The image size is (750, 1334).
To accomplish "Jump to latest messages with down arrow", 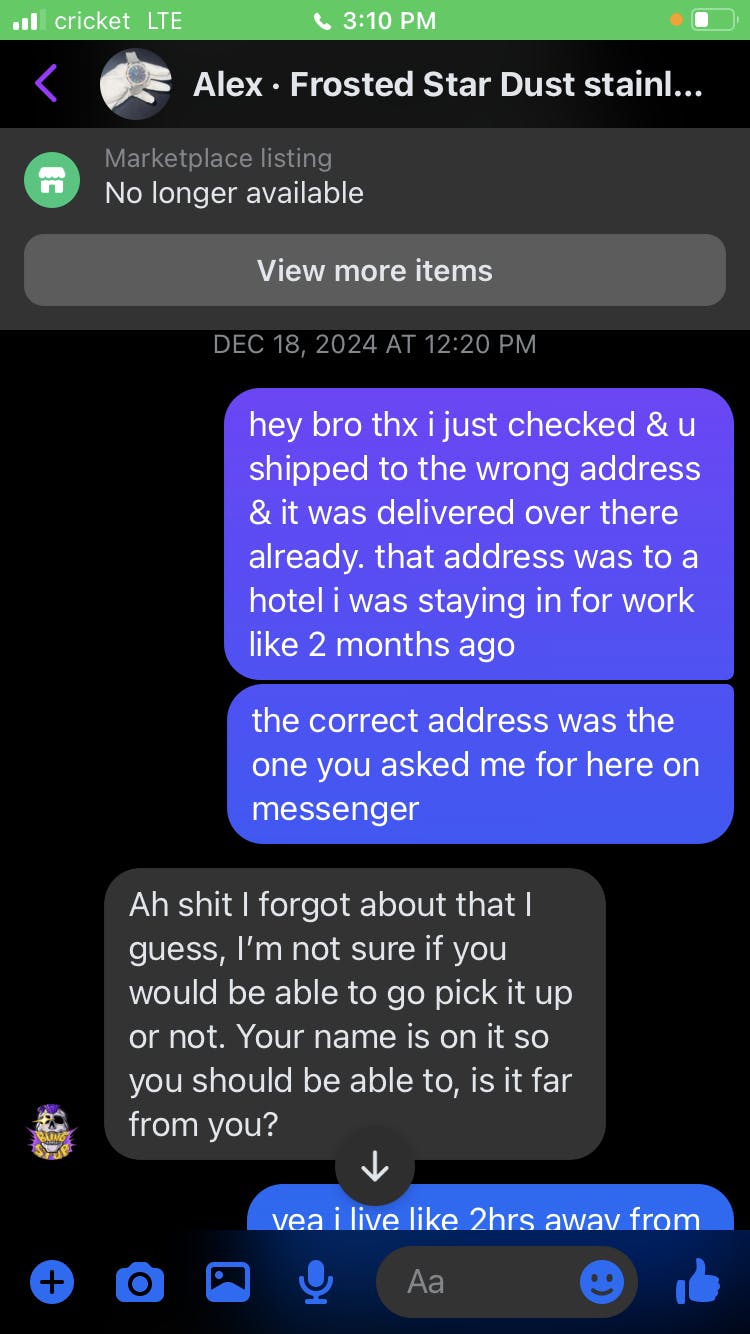I will click(x=375, y=1166).
